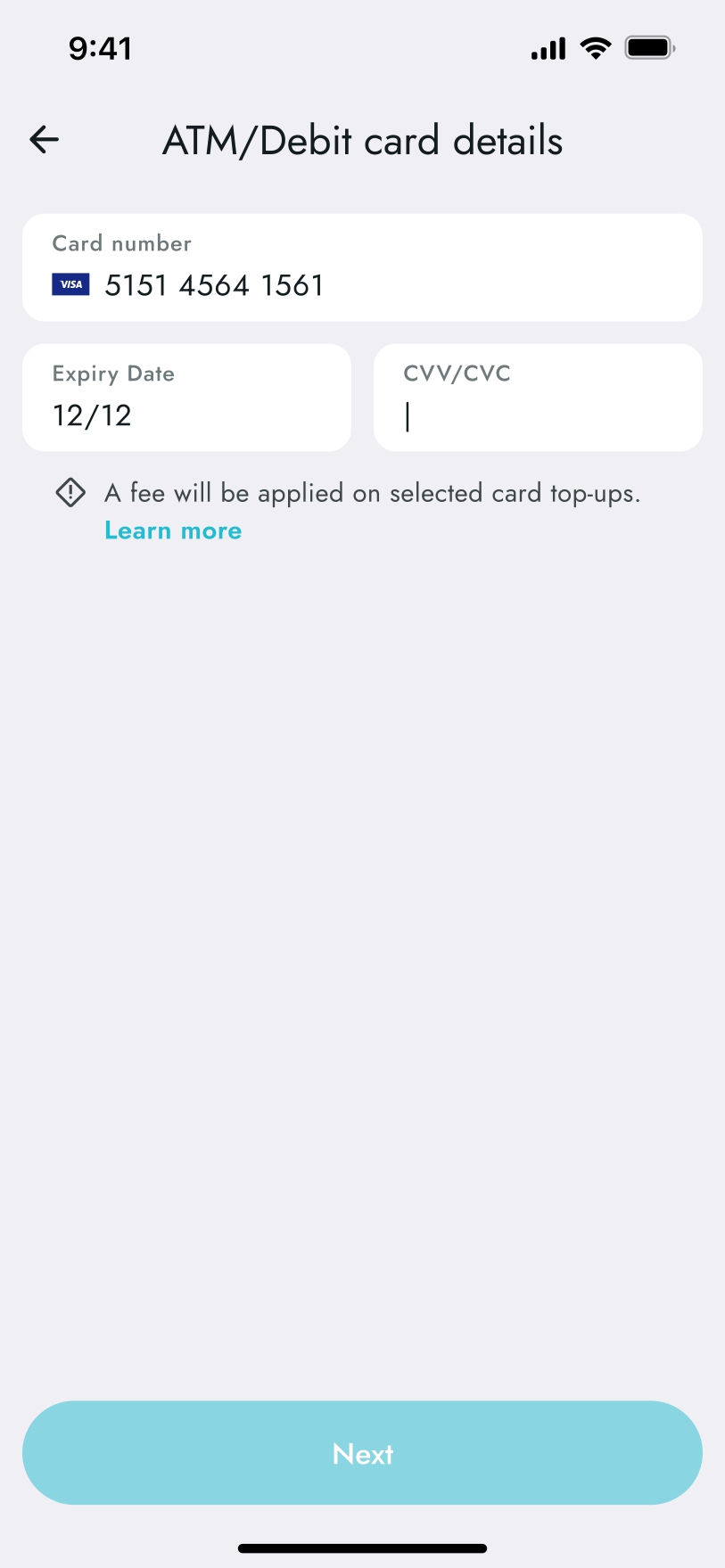The width and height of the screenshot is (725, 1568).
Task: Tap the Next button
Action: pyautogui.click(x=362, y=1453)
